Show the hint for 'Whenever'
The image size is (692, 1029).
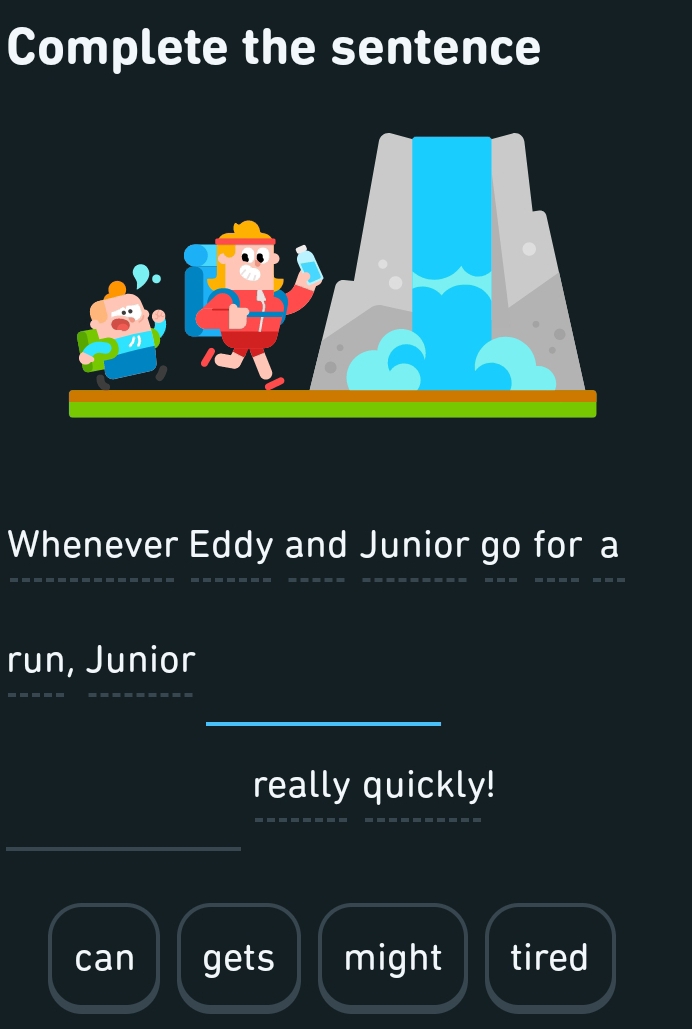click(92, 546)
